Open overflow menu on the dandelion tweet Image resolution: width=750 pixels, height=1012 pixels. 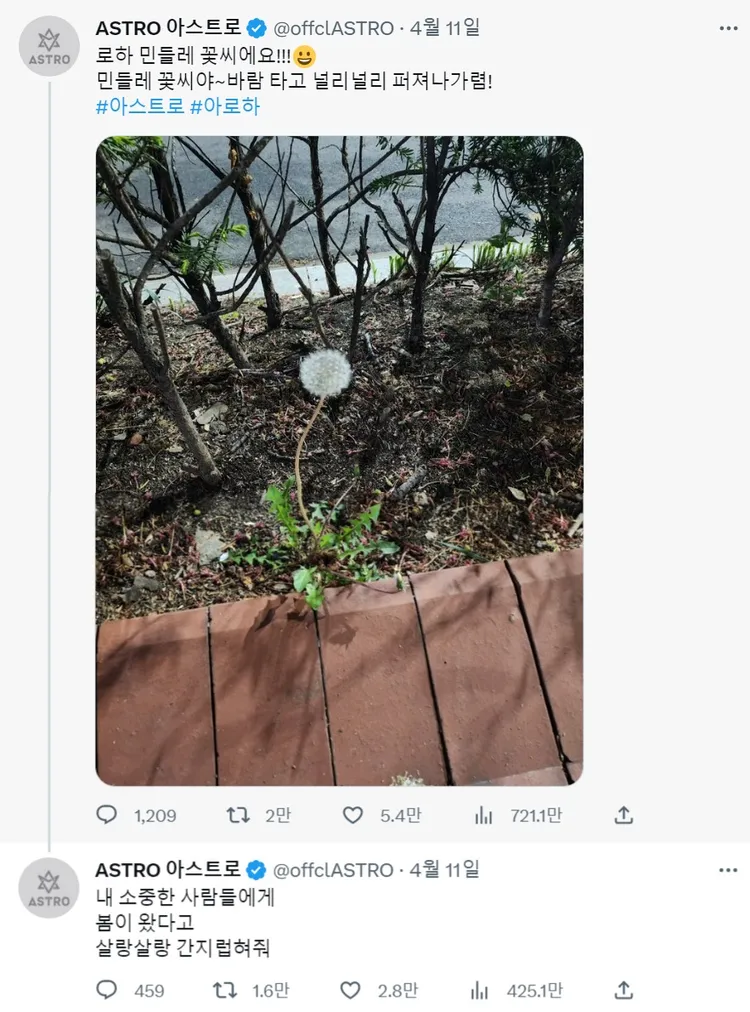click(728, 29)
